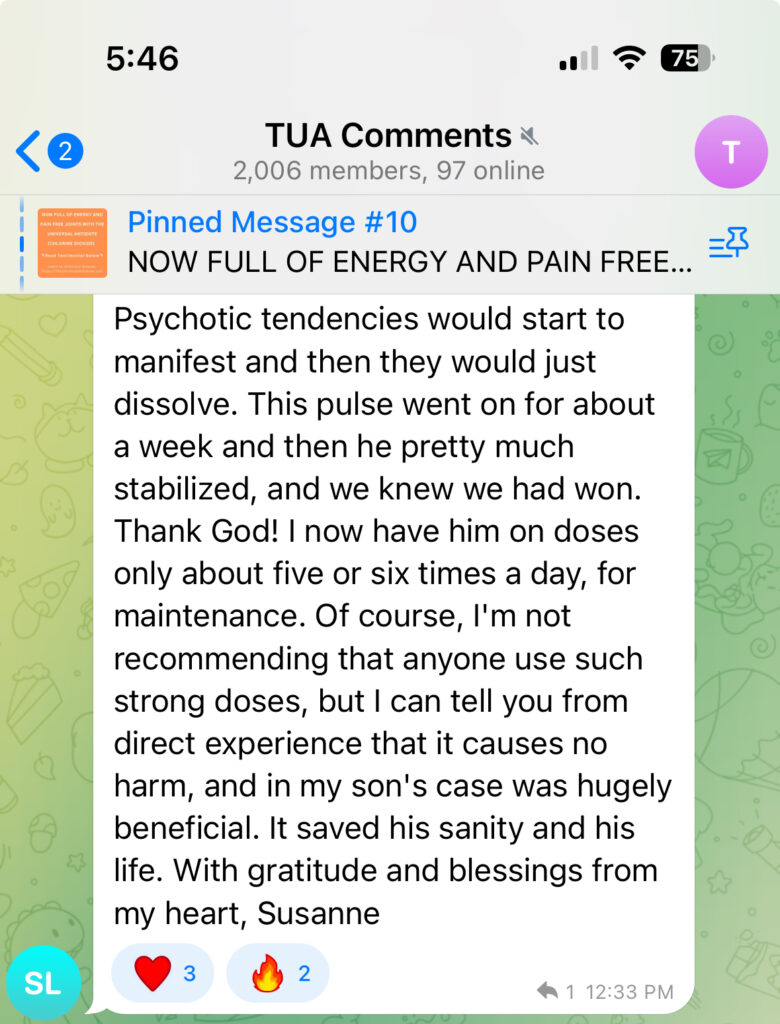Open the purple T group avatar
This screenshot has height=1024, width=780.
point(730,152)
